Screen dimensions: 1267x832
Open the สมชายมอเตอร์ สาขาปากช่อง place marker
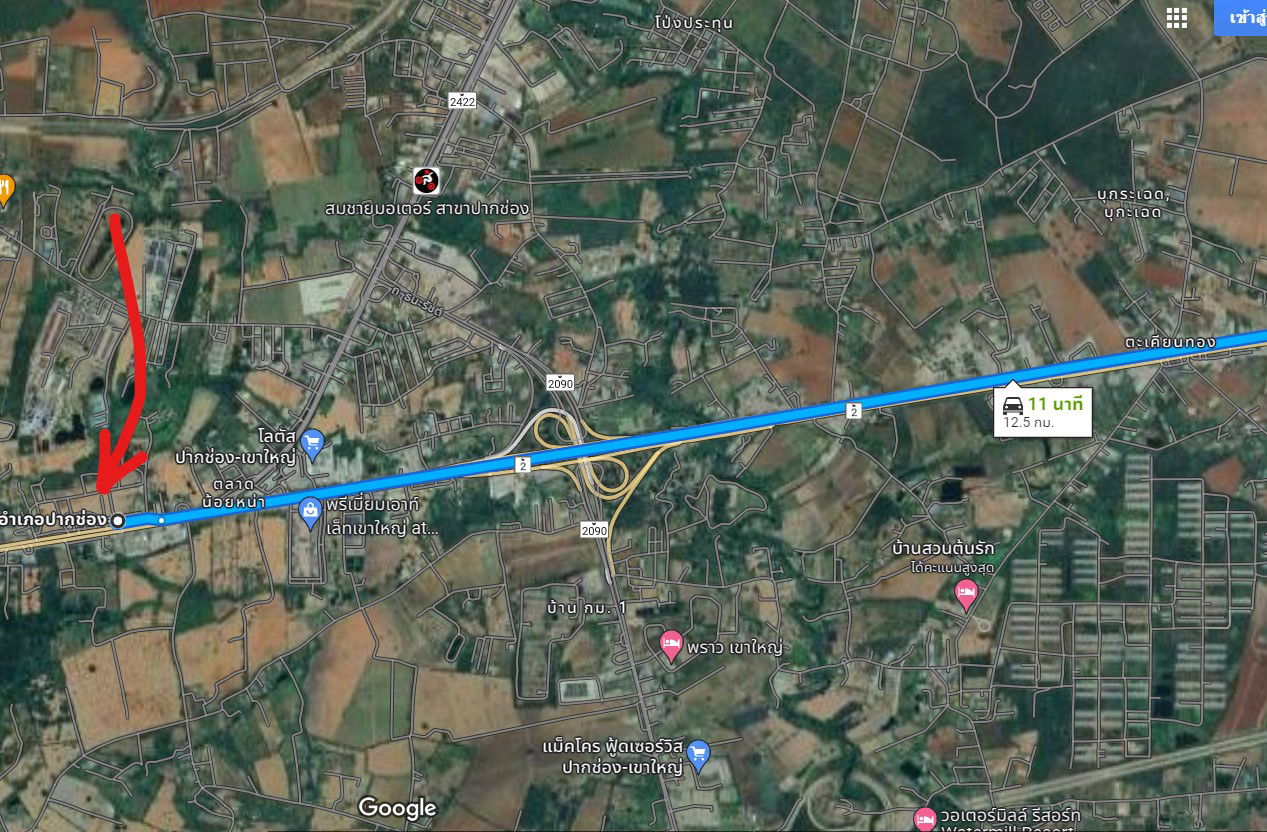click(428, 180)
